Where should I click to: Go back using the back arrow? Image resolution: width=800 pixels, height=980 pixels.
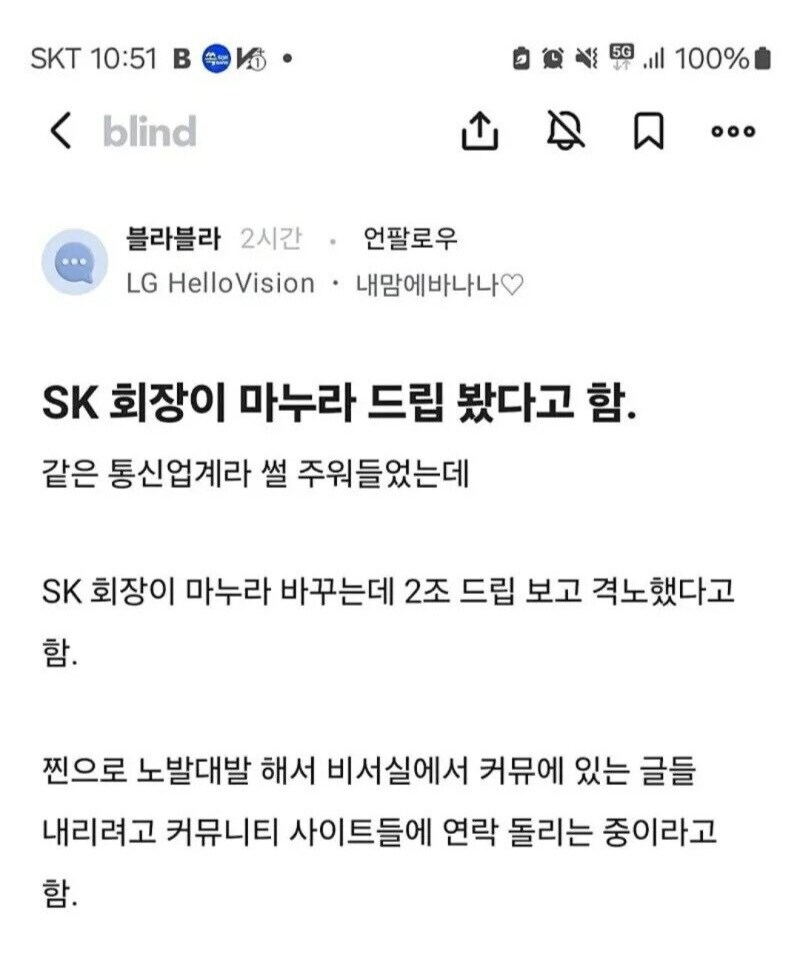[x=61, y=131]
